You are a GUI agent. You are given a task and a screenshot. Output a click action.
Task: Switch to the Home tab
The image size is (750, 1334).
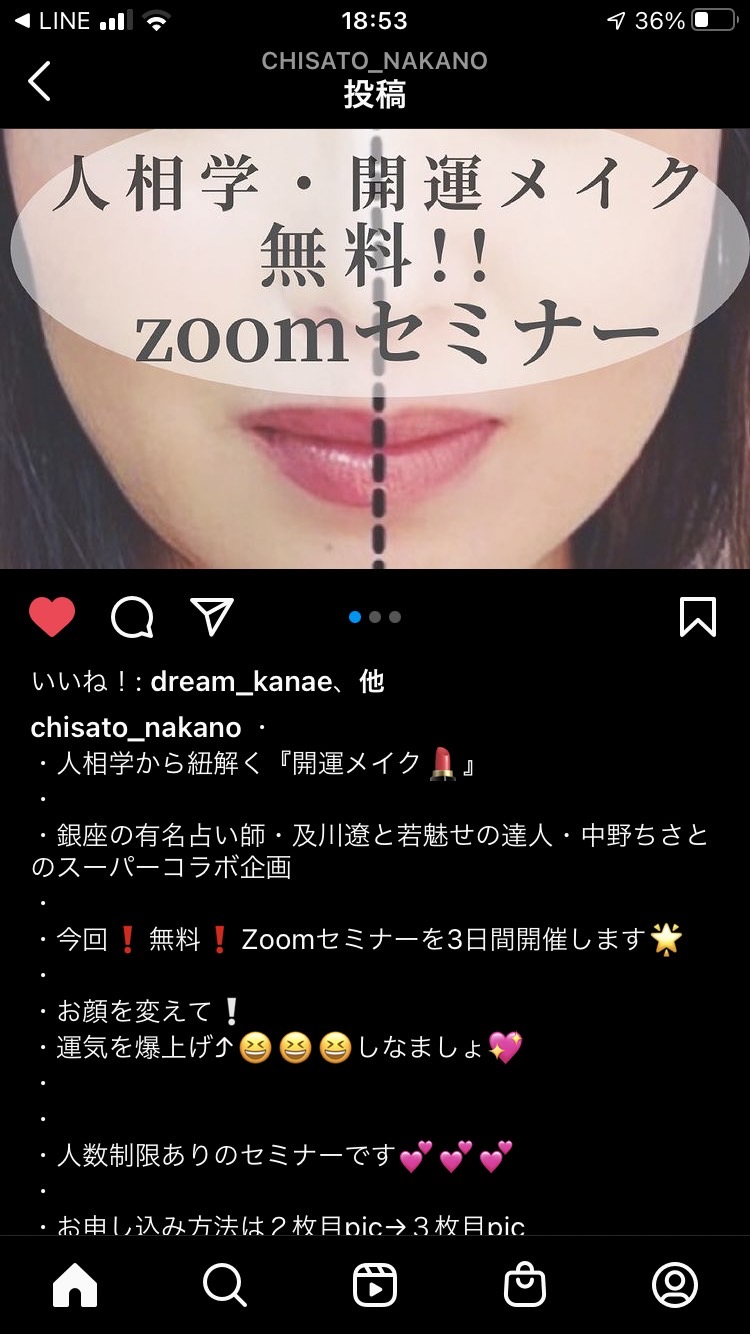click(x=75, y=1285)
